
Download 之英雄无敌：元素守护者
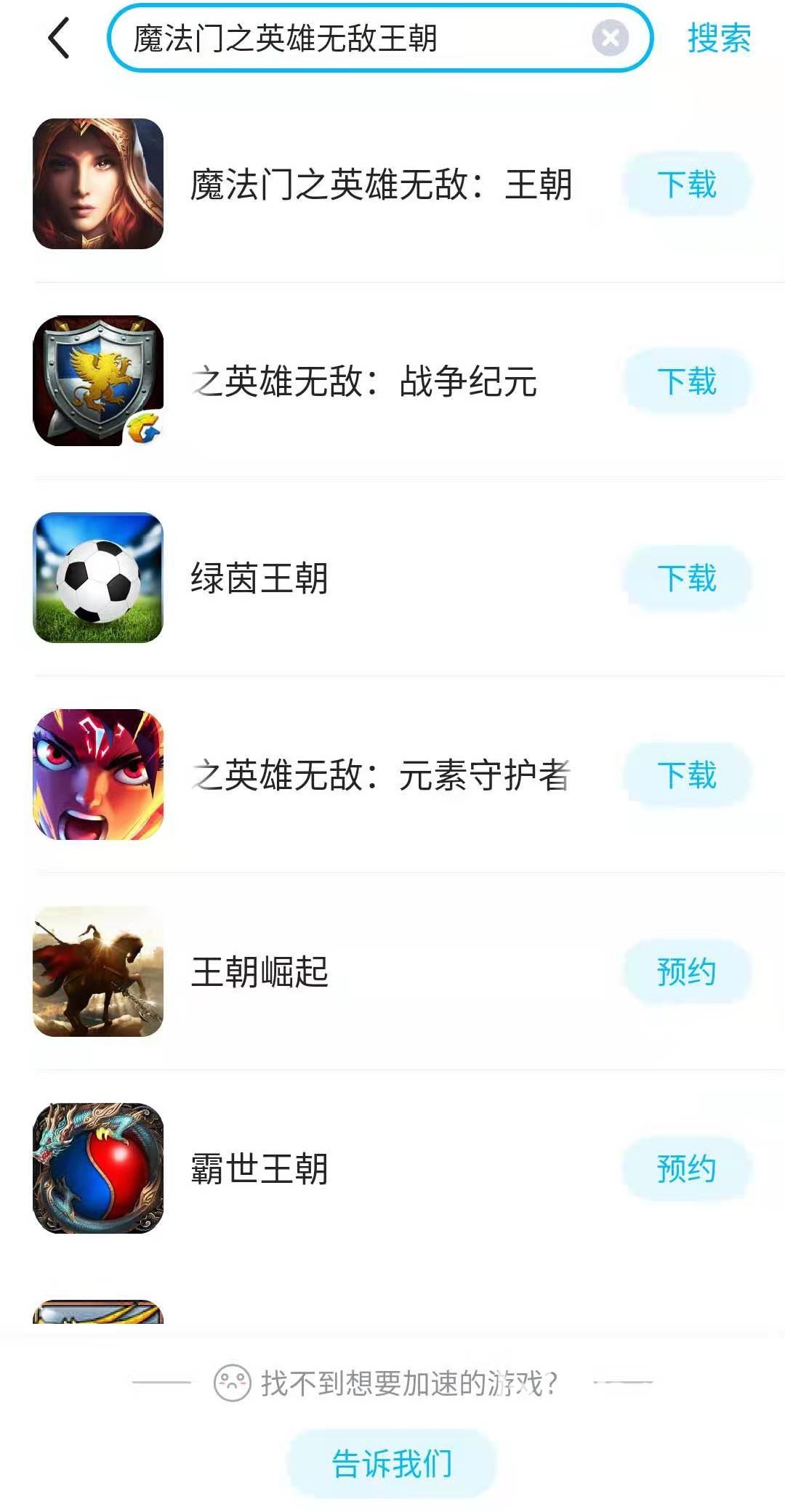(687, 775)
